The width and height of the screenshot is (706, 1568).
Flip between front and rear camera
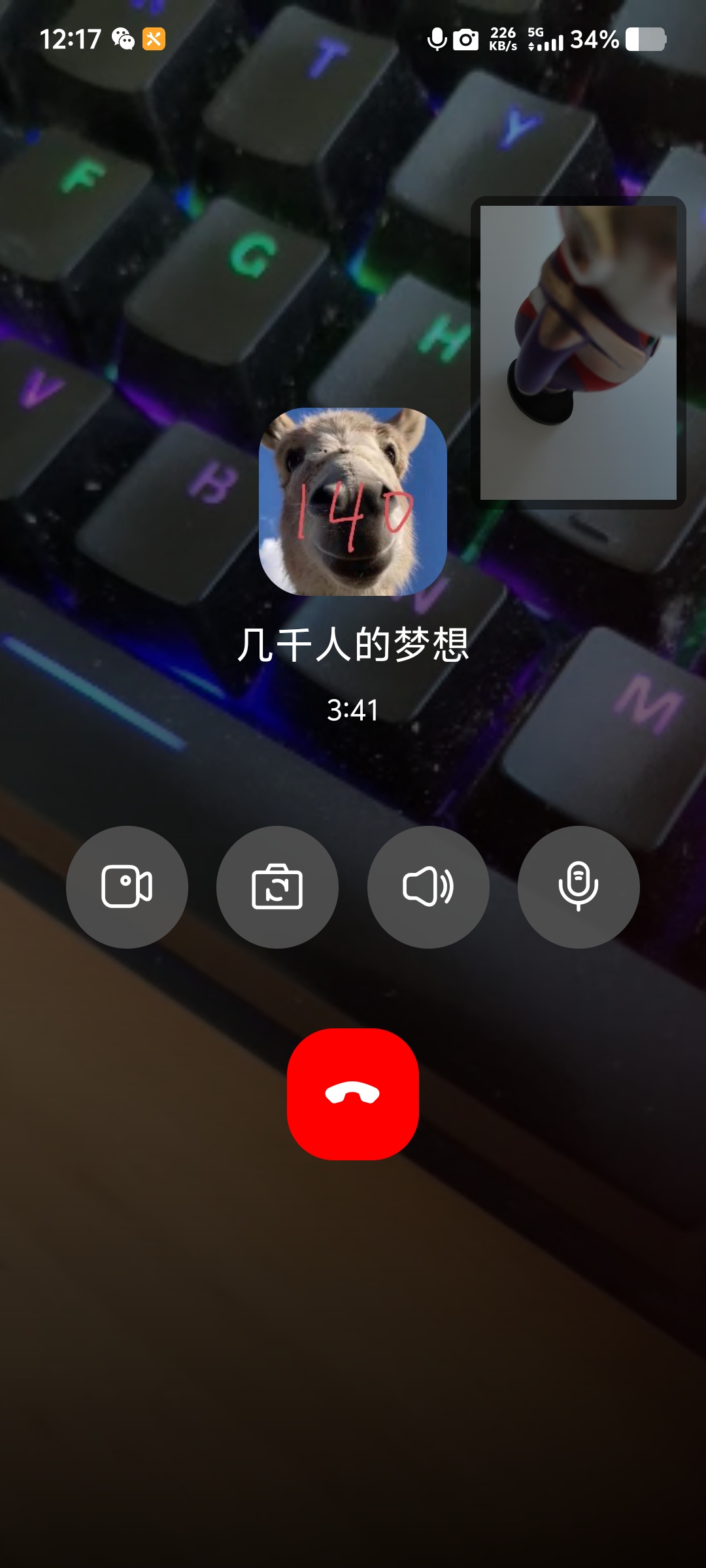tap(277, 887)
